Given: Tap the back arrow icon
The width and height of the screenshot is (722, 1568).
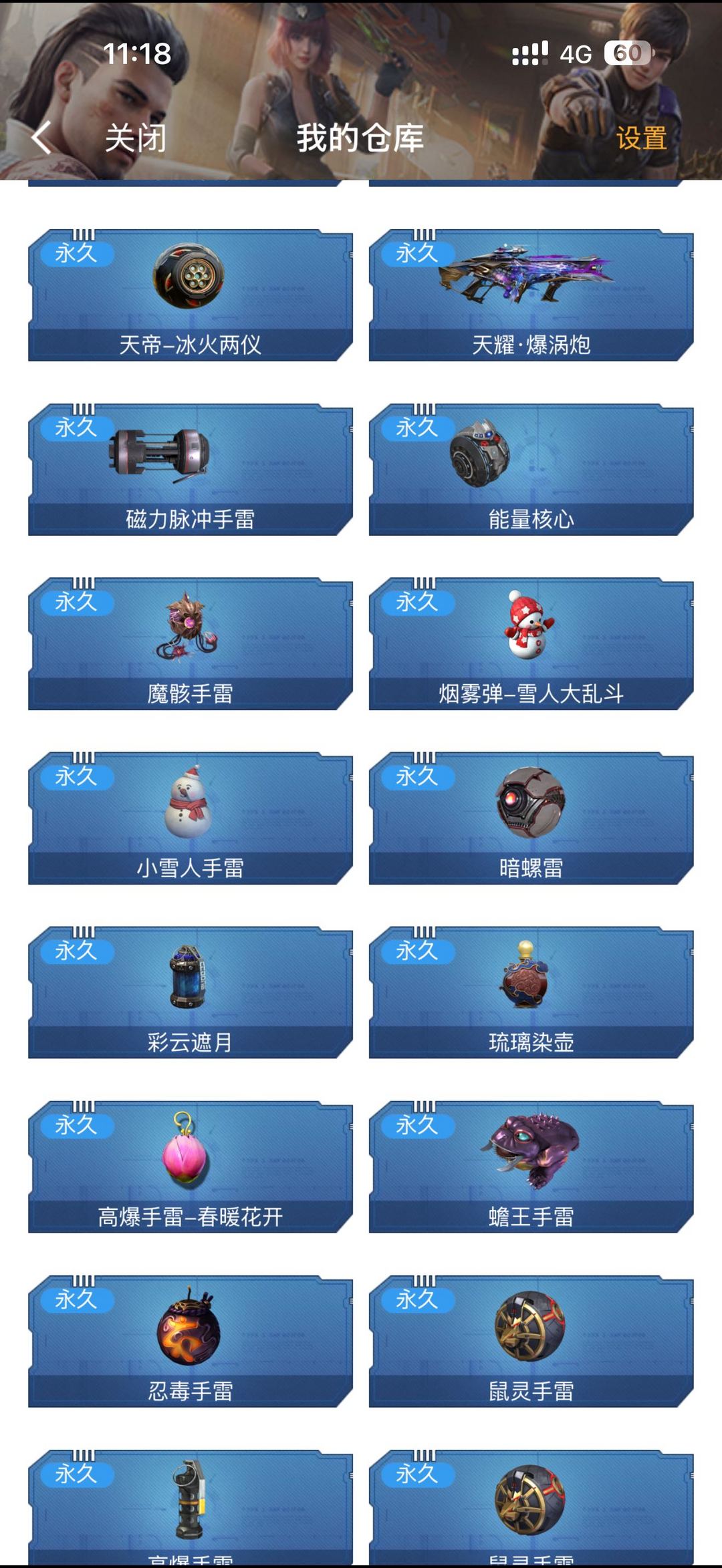Looking at the screenshot, I should pyautogui.click(x=41, y=138).
